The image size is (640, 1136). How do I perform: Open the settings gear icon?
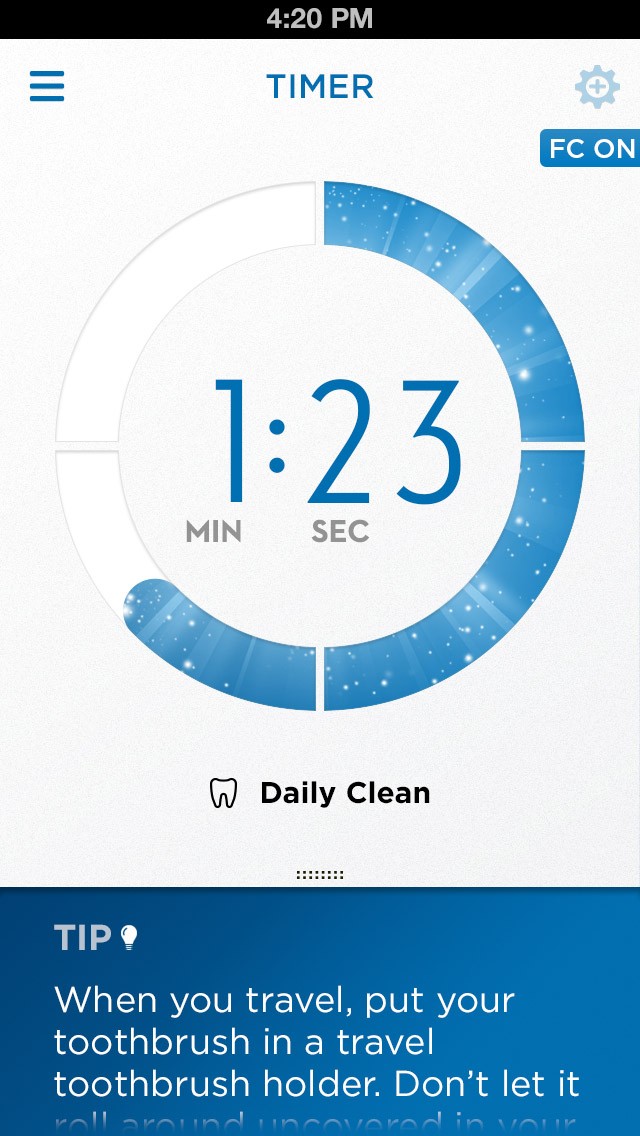click(x=597, y=87)
